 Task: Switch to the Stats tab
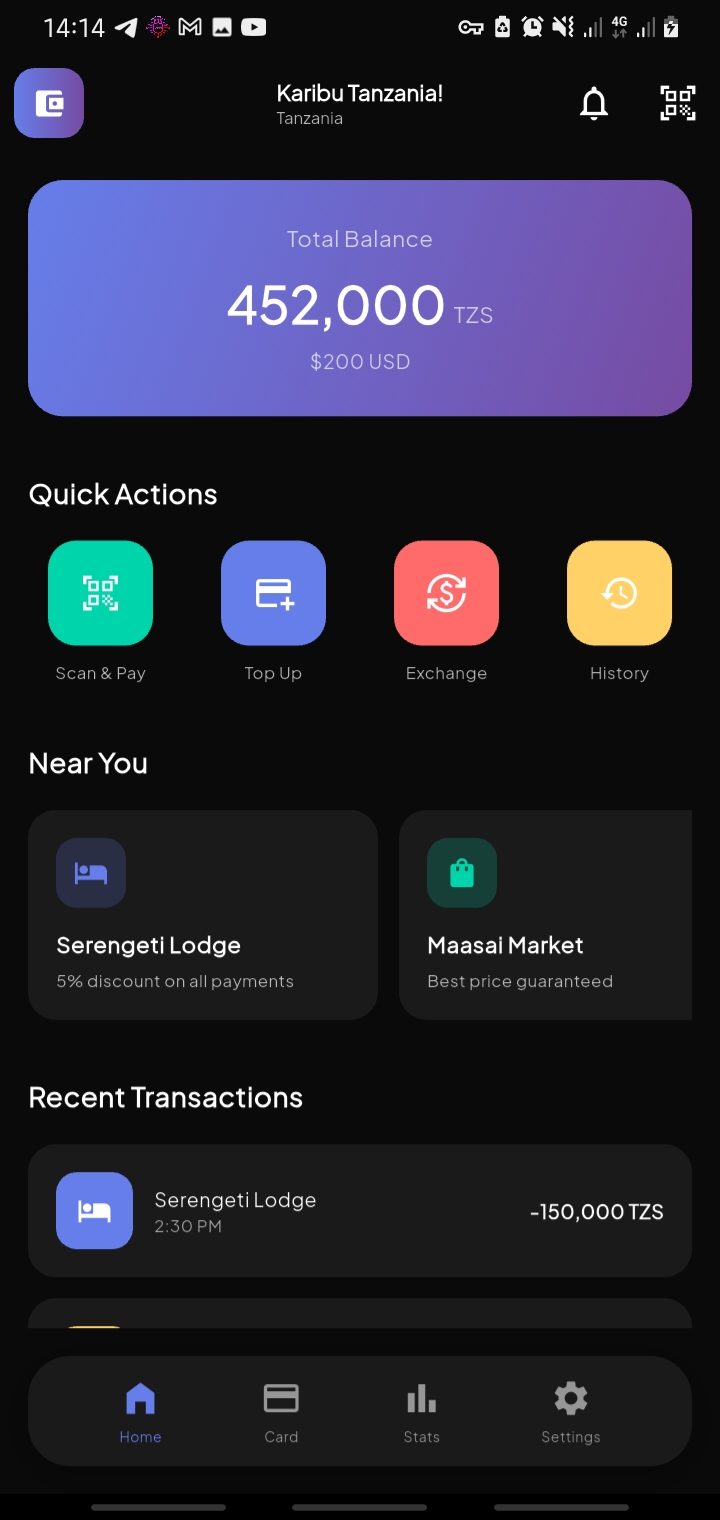(421, 1411)
